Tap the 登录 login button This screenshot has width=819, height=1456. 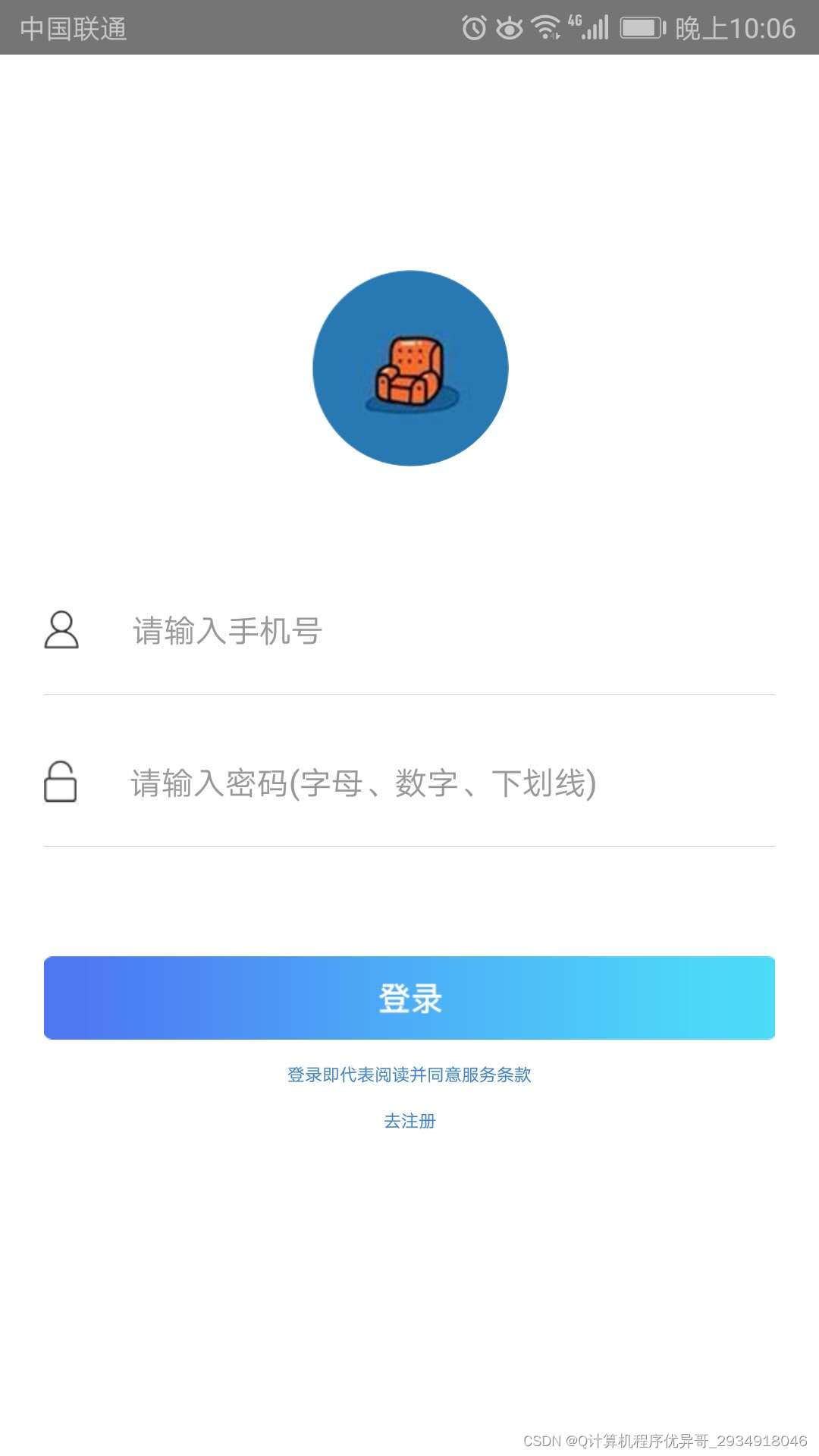pyautogui.click(x=409, y=998)
